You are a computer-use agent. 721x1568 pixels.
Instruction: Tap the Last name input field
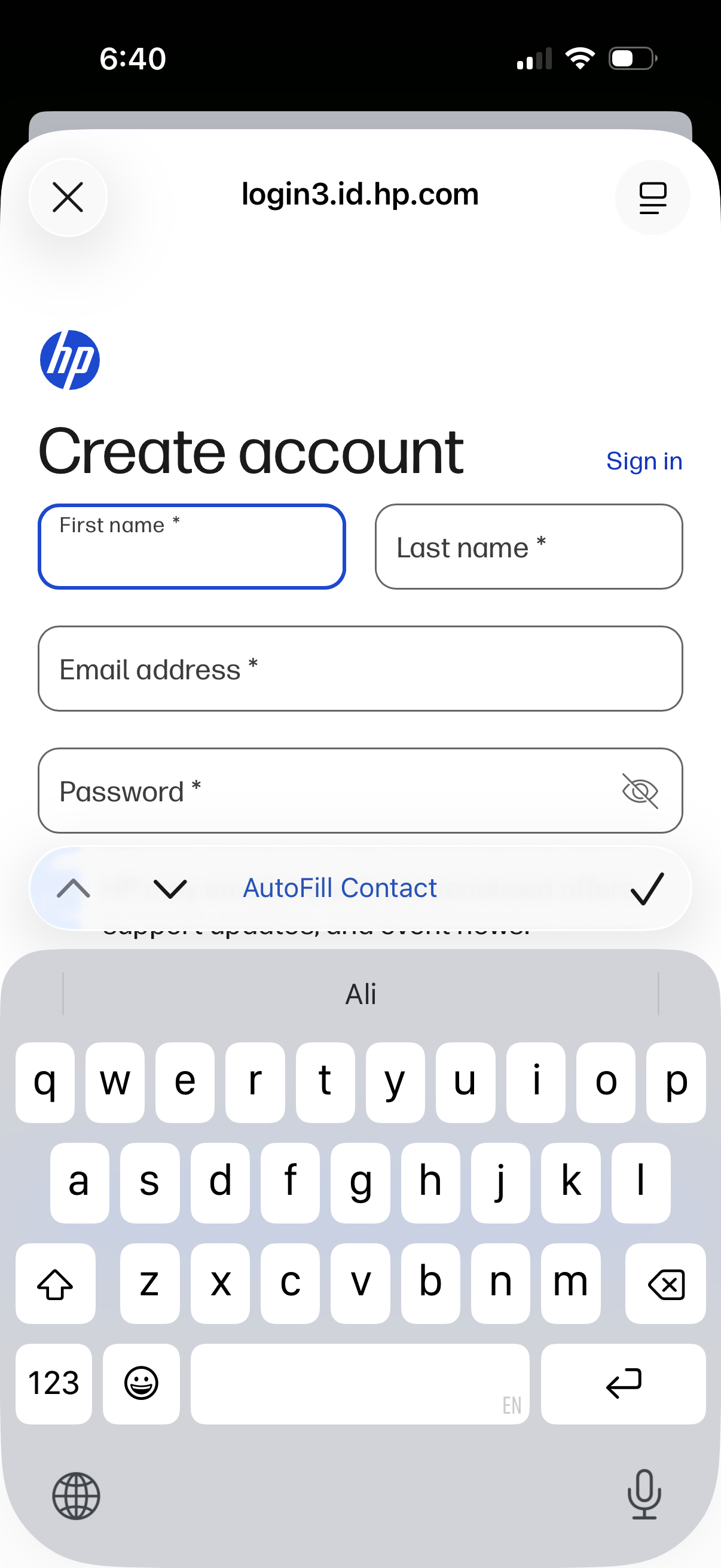(x=528, y=547)
